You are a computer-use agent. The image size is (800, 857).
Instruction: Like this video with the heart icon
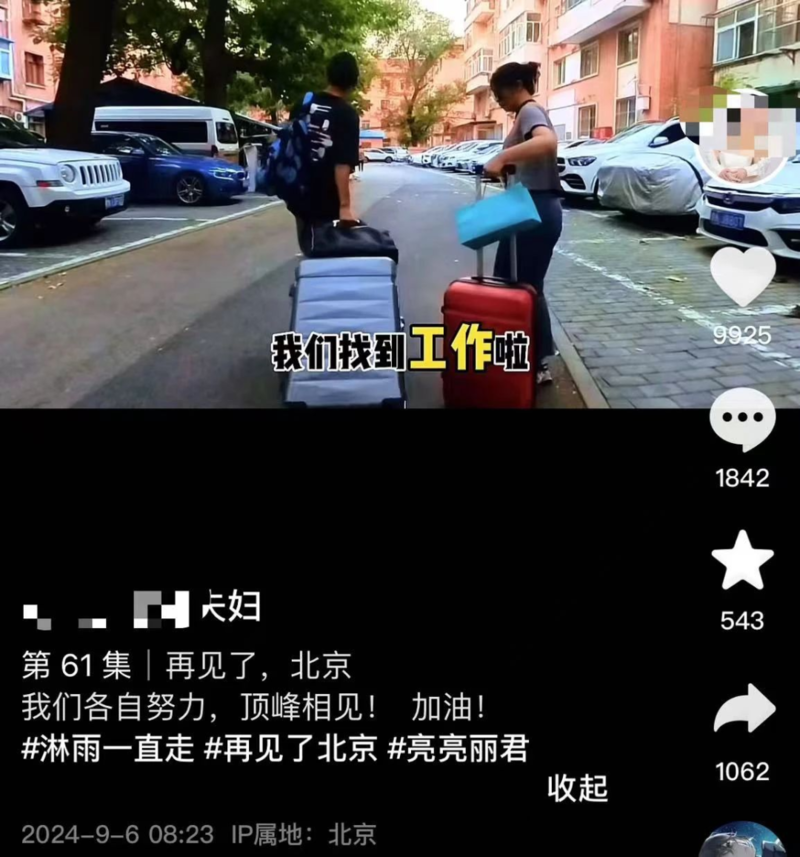742,276
